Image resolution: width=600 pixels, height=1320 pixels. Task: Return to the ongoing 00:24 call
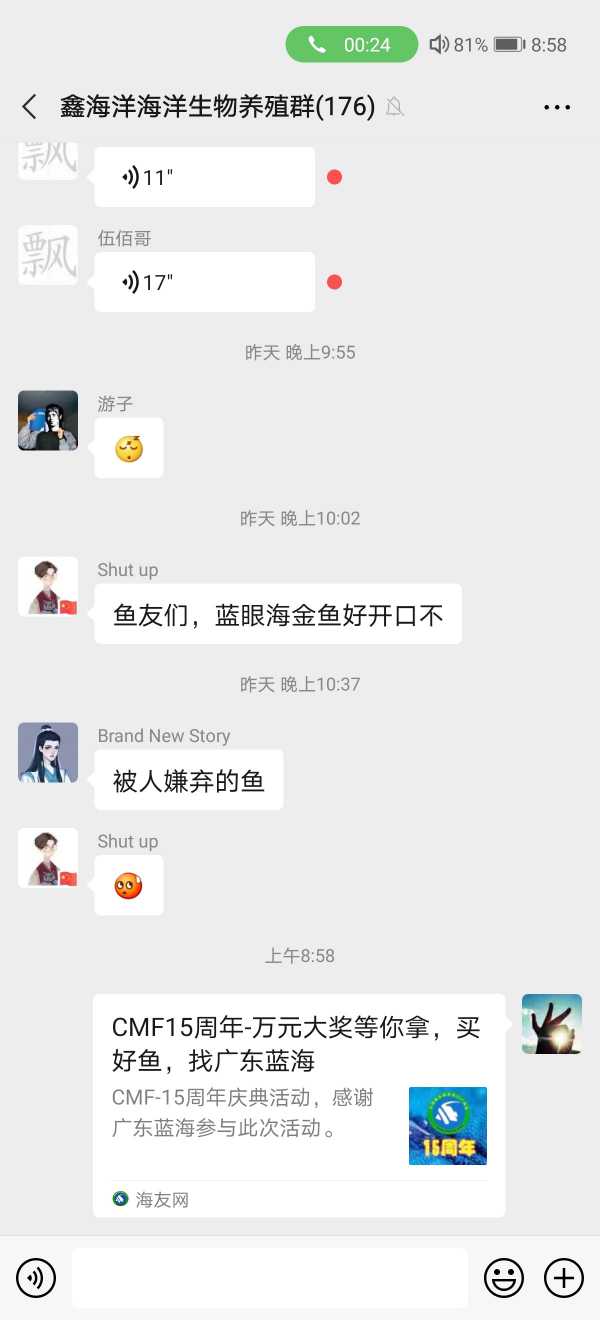pos(351,45)
